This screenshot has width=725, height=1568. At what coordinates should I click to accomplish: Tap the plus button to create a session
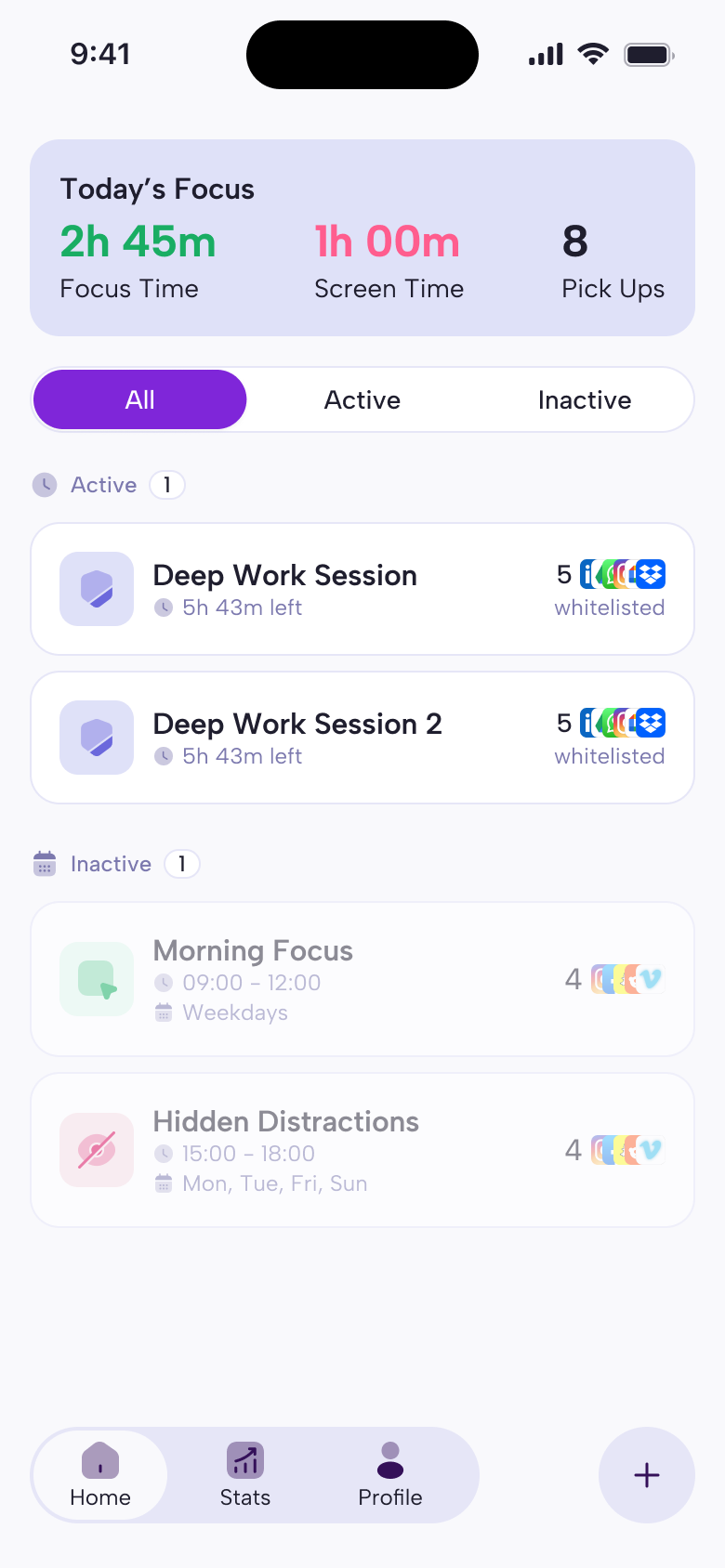click(646, 1475)
